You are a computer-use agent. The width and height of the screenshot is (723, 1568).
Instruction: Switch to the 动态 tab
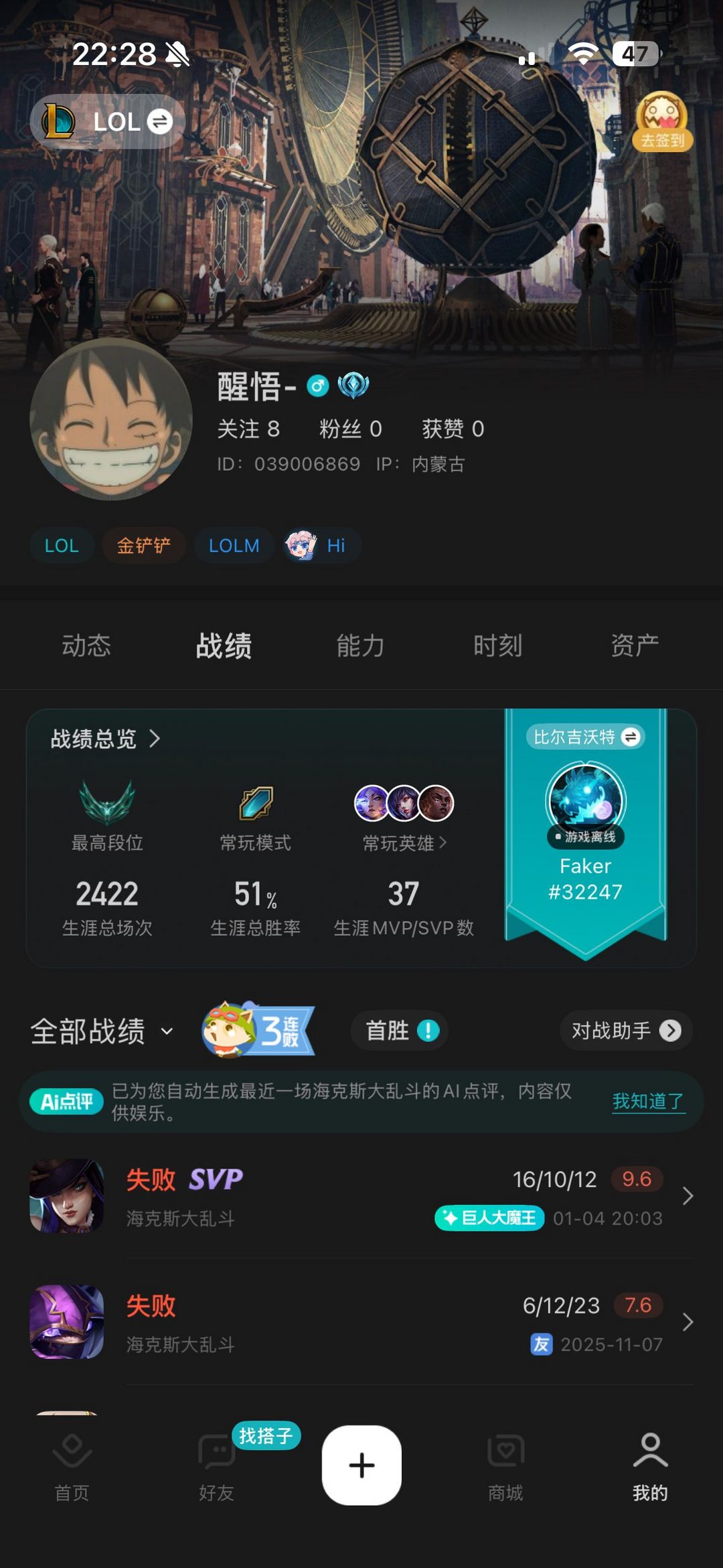pos(86,646)
